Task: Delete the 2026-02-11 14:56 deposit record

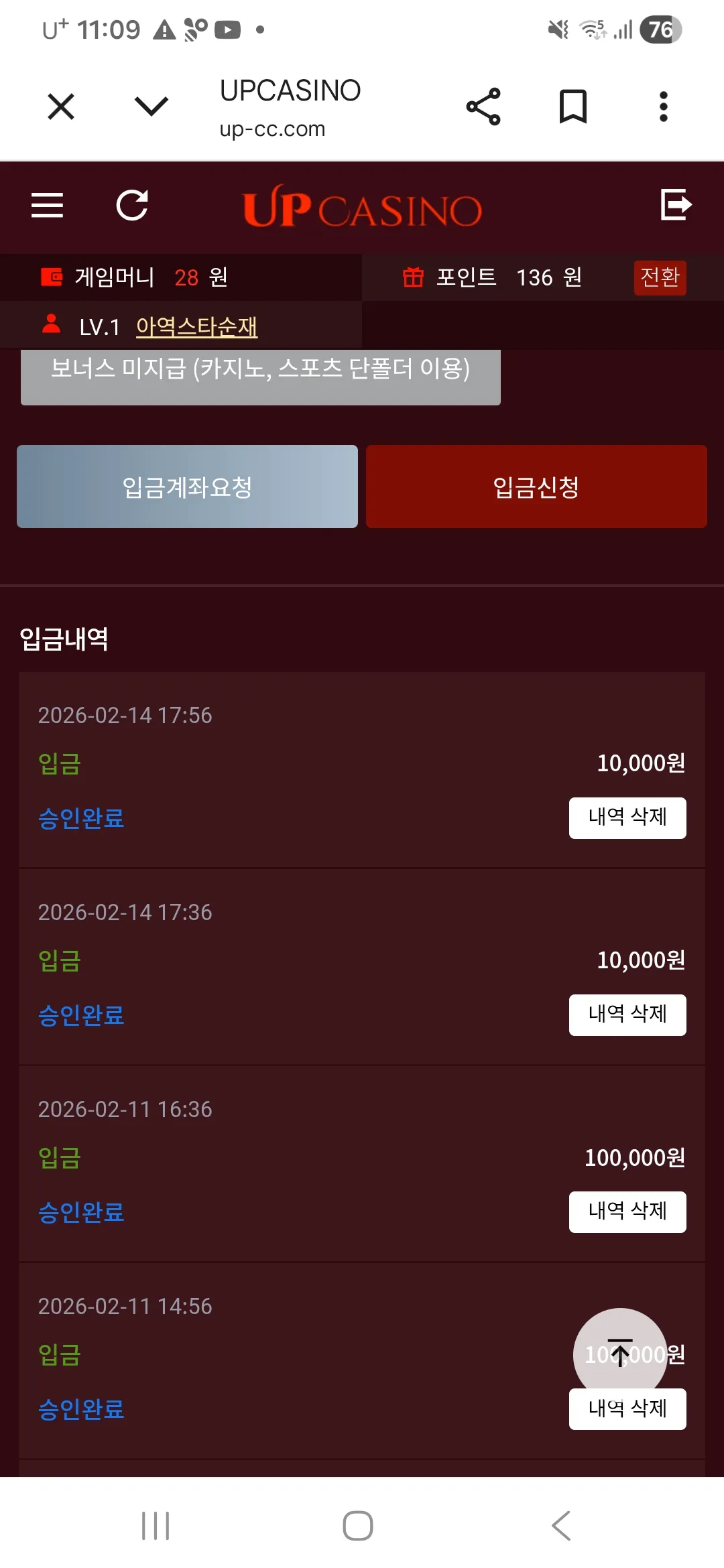Action: pyautogui.click(x=627, y=1410)
